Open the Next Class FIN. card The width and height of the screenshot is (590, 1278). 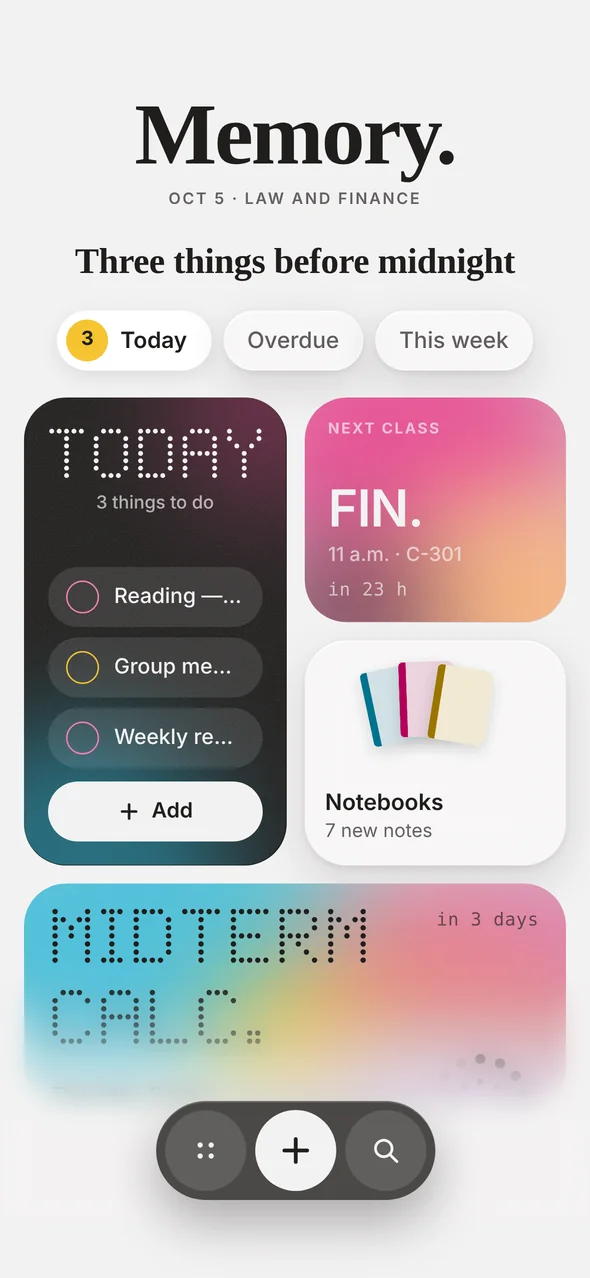pos(435,510)
